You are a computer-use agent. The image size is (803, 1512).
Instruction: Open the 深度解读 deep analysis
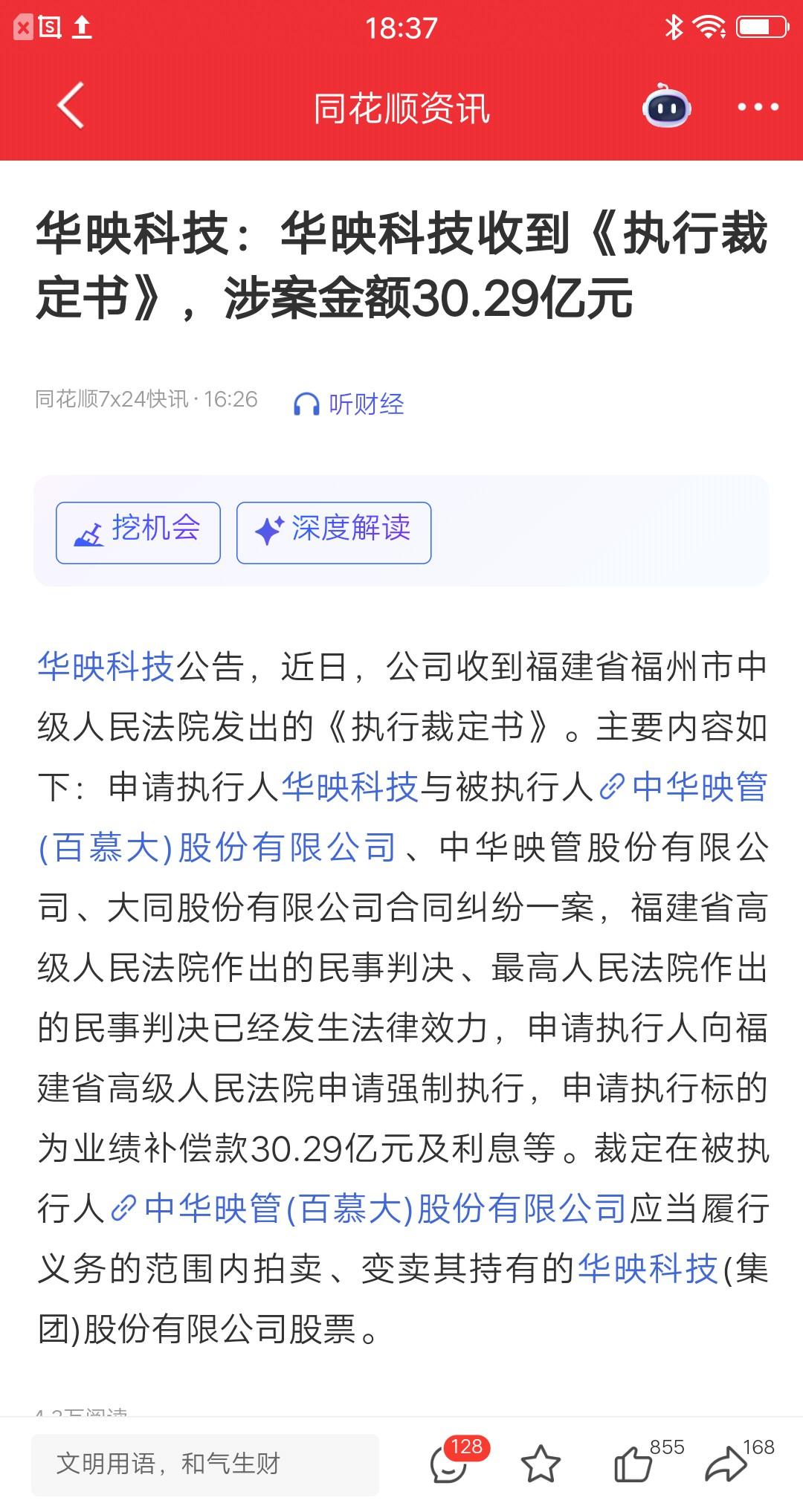click(333, 531)
